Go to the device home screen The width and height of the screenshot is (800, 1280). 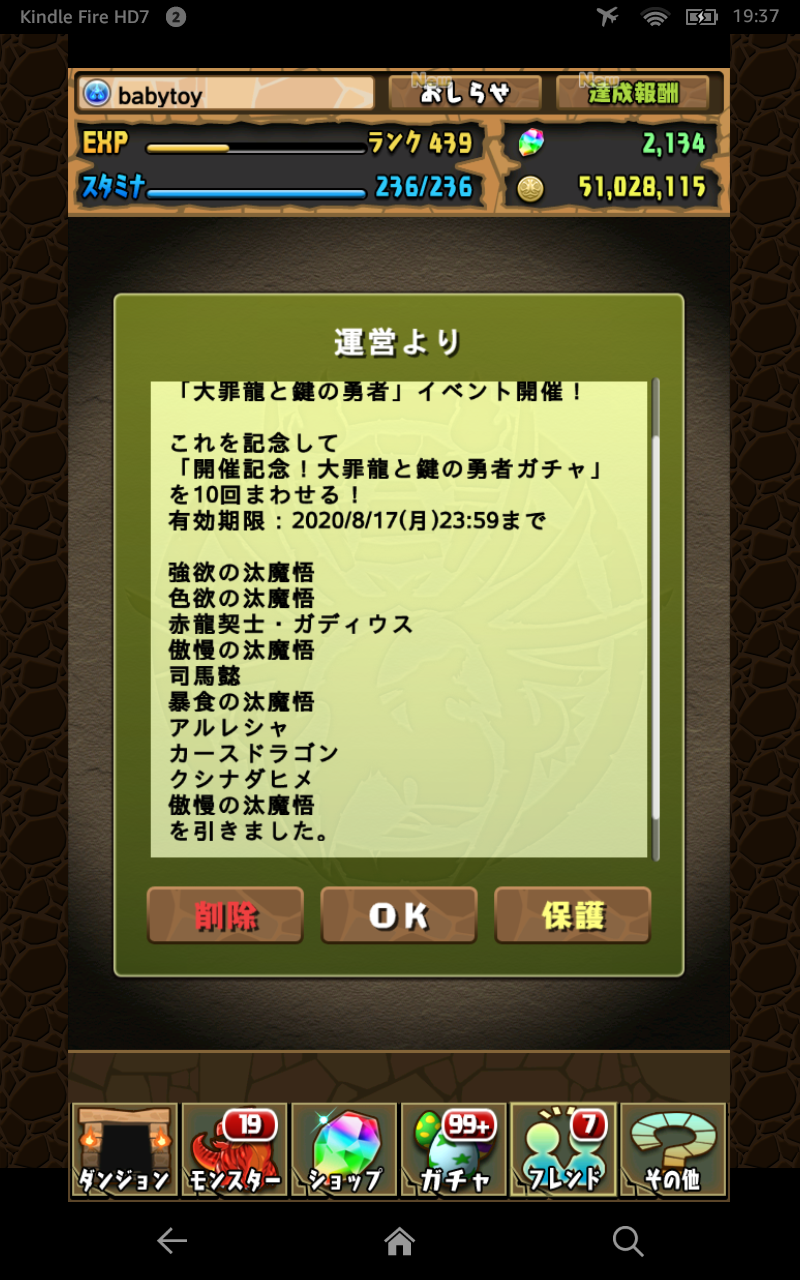pos(400,1241)
